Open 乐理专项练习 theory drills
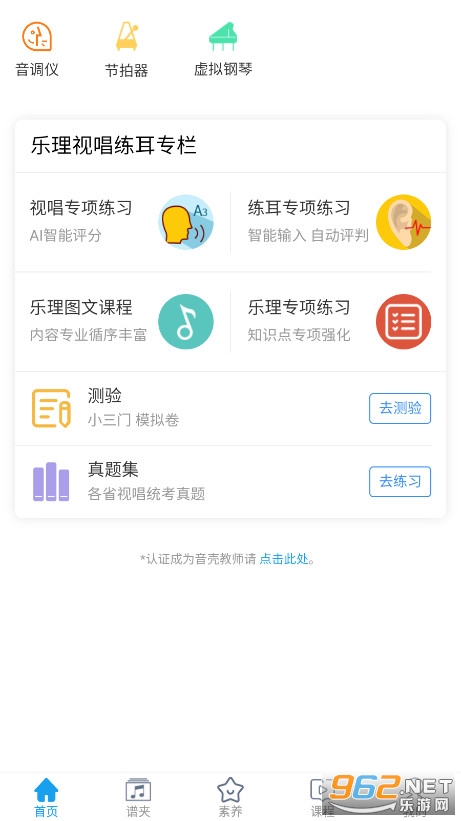Viewport: 461px width, 821px height. point(338,321)
